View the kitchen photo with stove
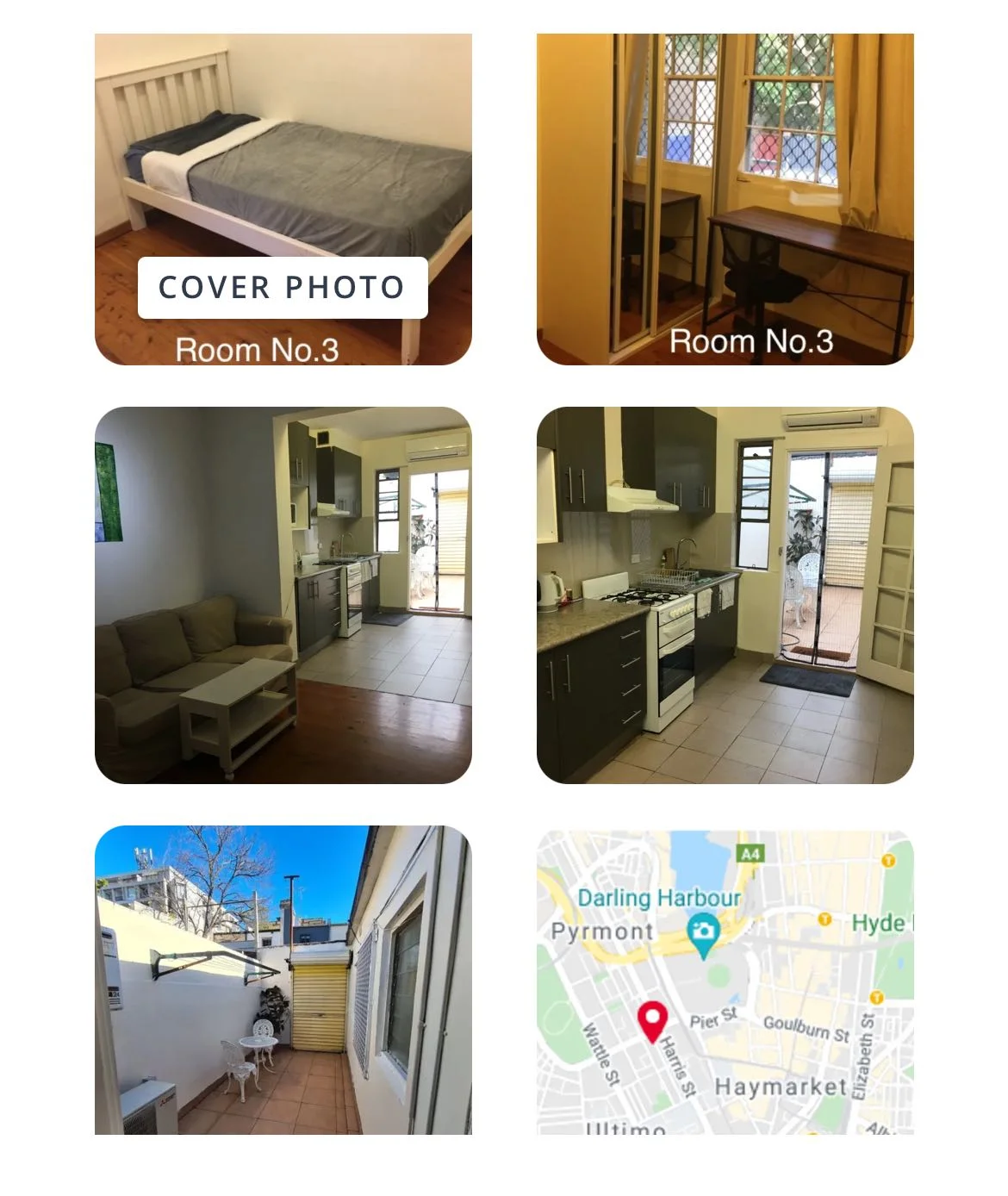The width and height of the screenshot is (1008, 1196). (725, 595)
